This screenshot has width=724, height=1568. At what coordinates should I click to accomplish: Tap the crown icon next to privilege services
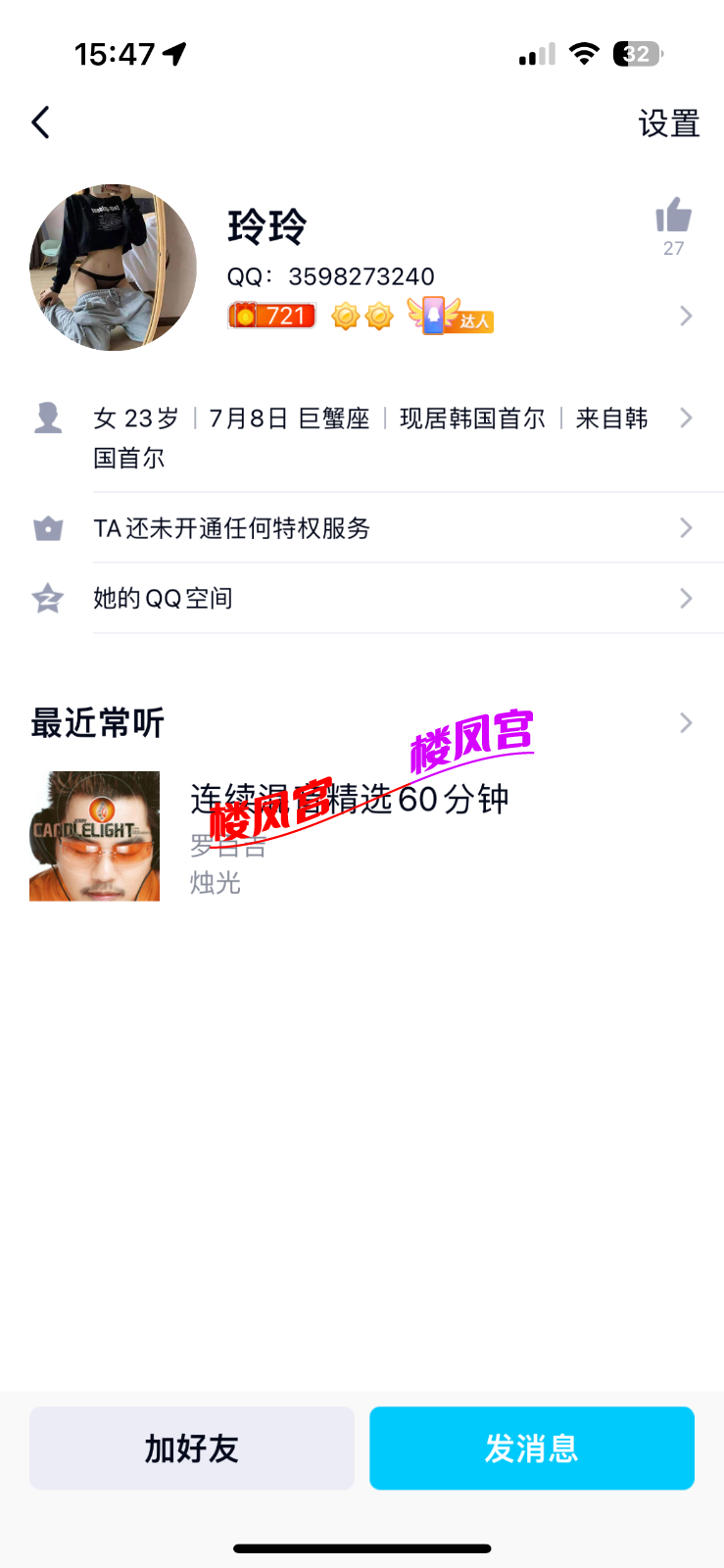click(x=47, y=528)
